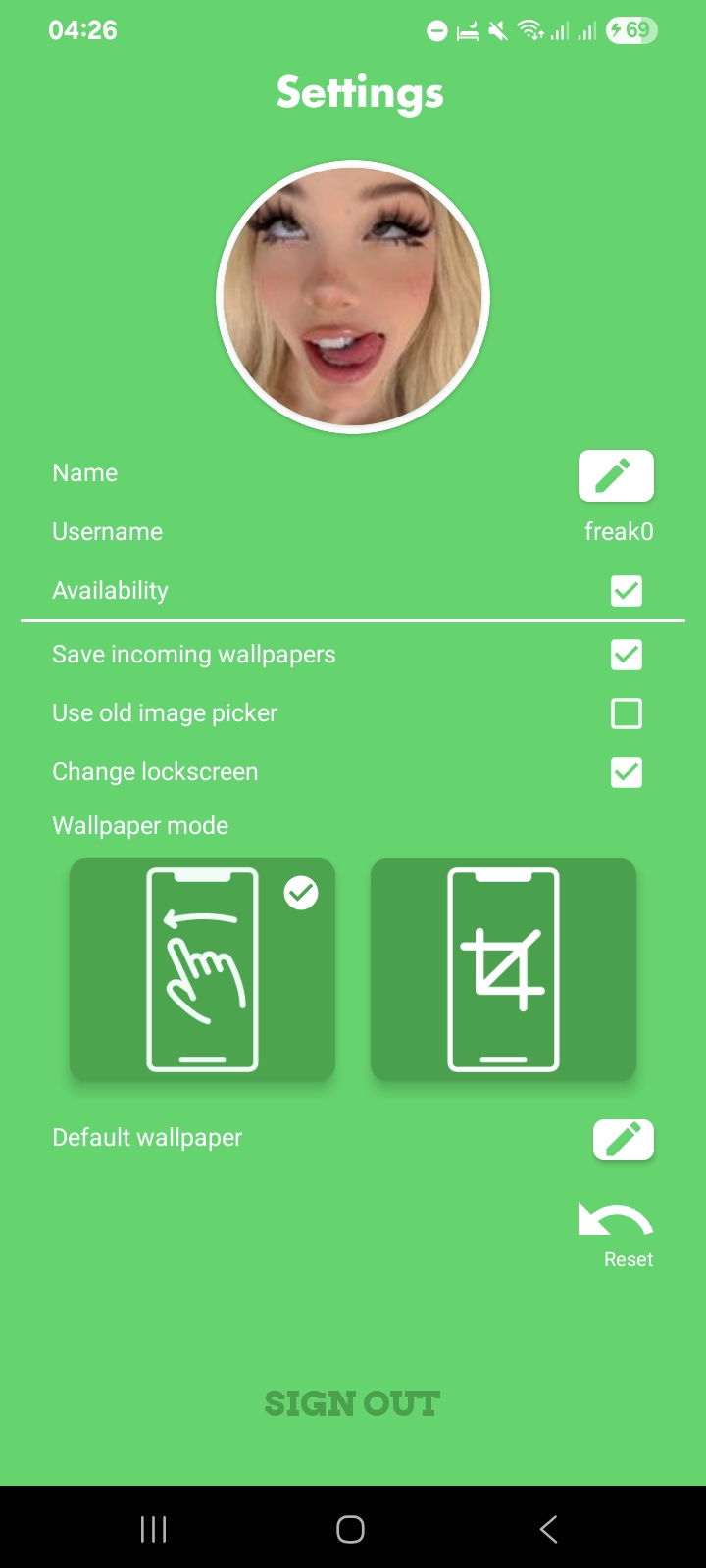
Task: Go back using the system back button
Action: tap(549, 1529)
